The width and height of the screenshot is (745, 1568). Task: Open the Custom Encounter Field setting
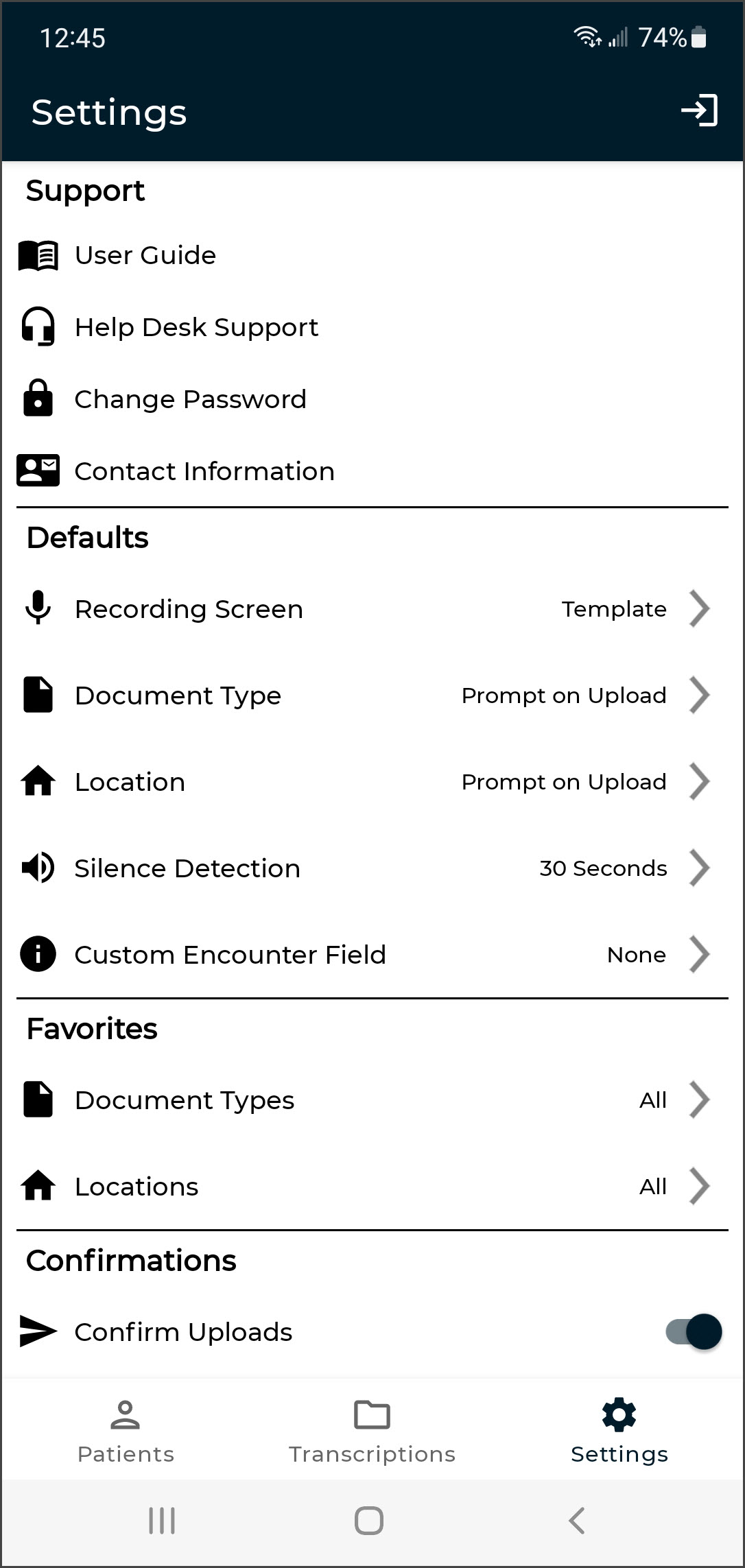click(x=372, y=955)
